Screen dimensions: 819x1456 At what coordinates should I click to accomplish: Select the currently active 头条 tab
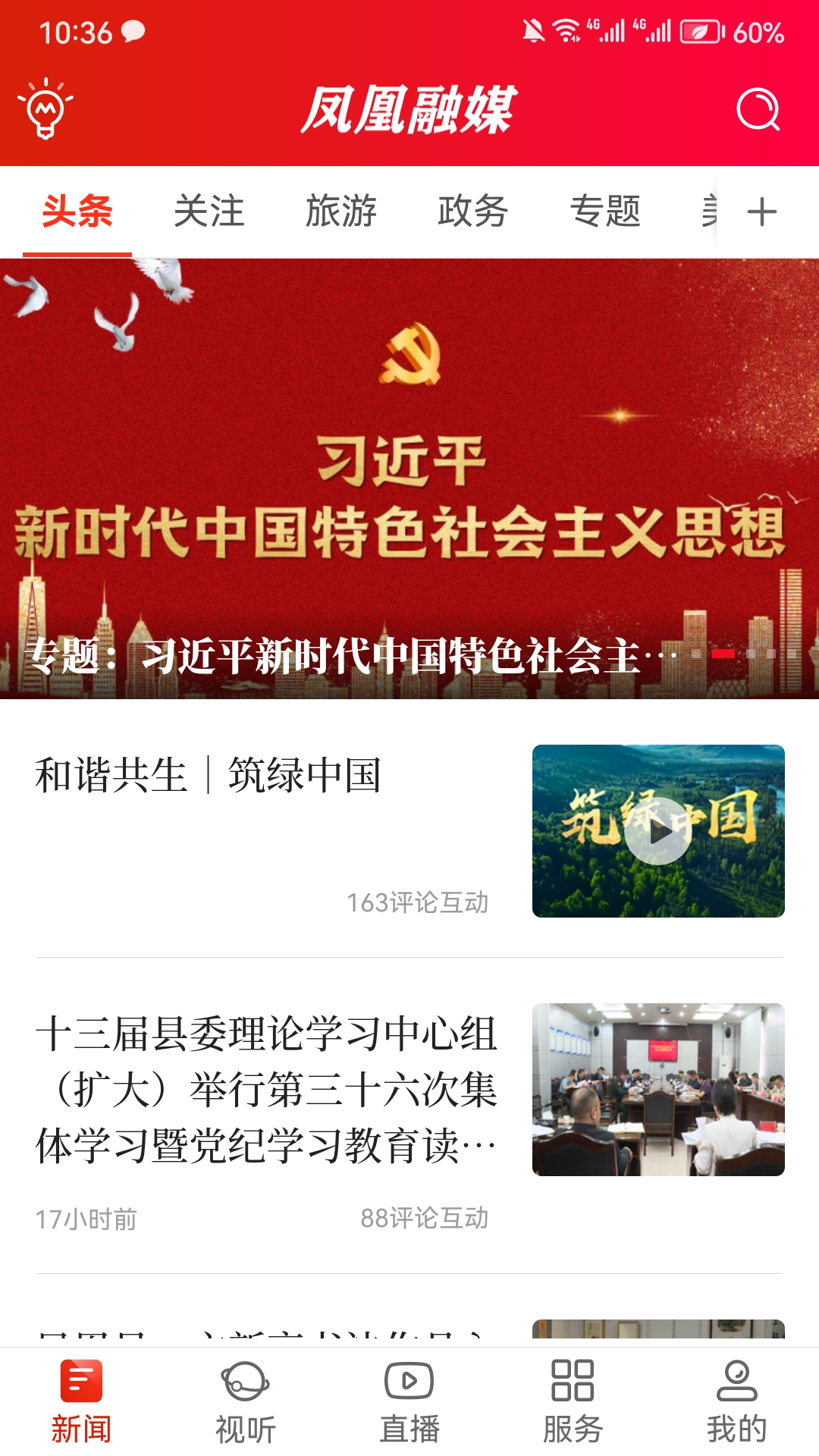(x=76, y=213)
